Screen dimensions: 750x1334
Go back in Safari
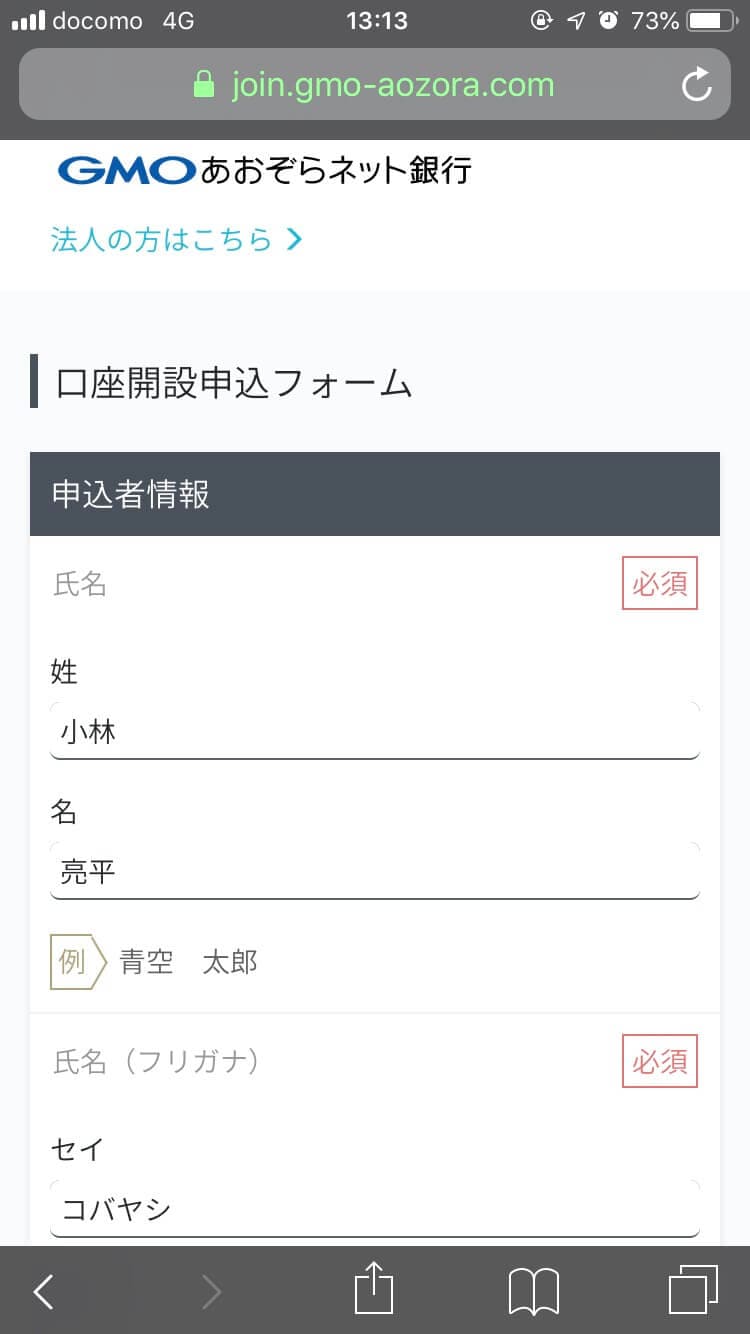click(44, 1292)
